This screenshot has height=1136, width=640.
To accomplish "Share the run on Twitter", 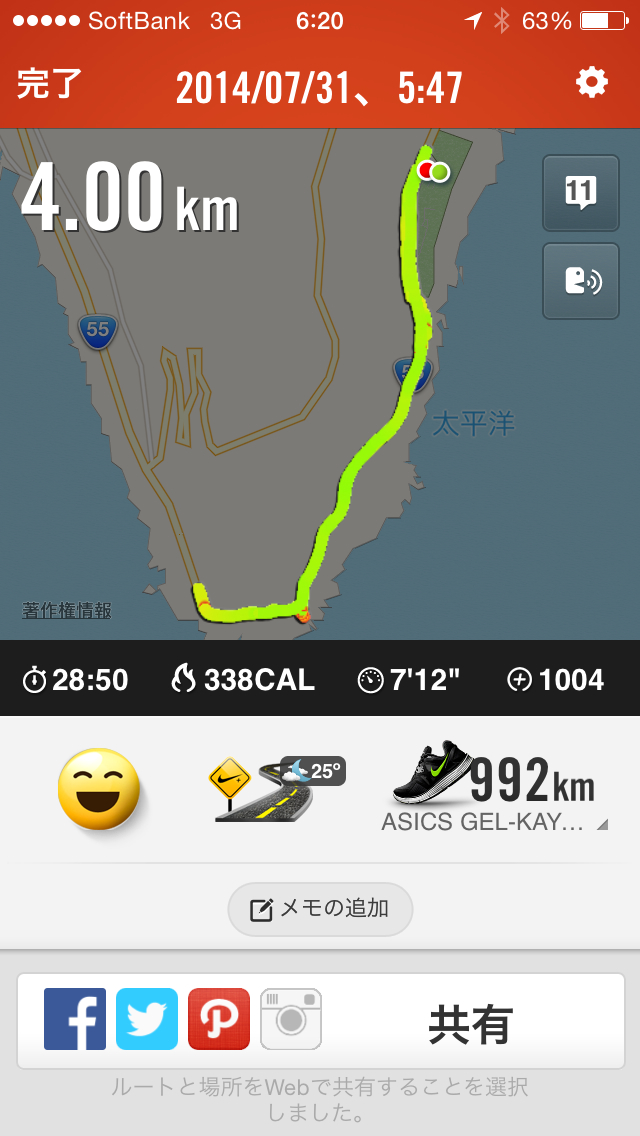I will pos(147,1019).
